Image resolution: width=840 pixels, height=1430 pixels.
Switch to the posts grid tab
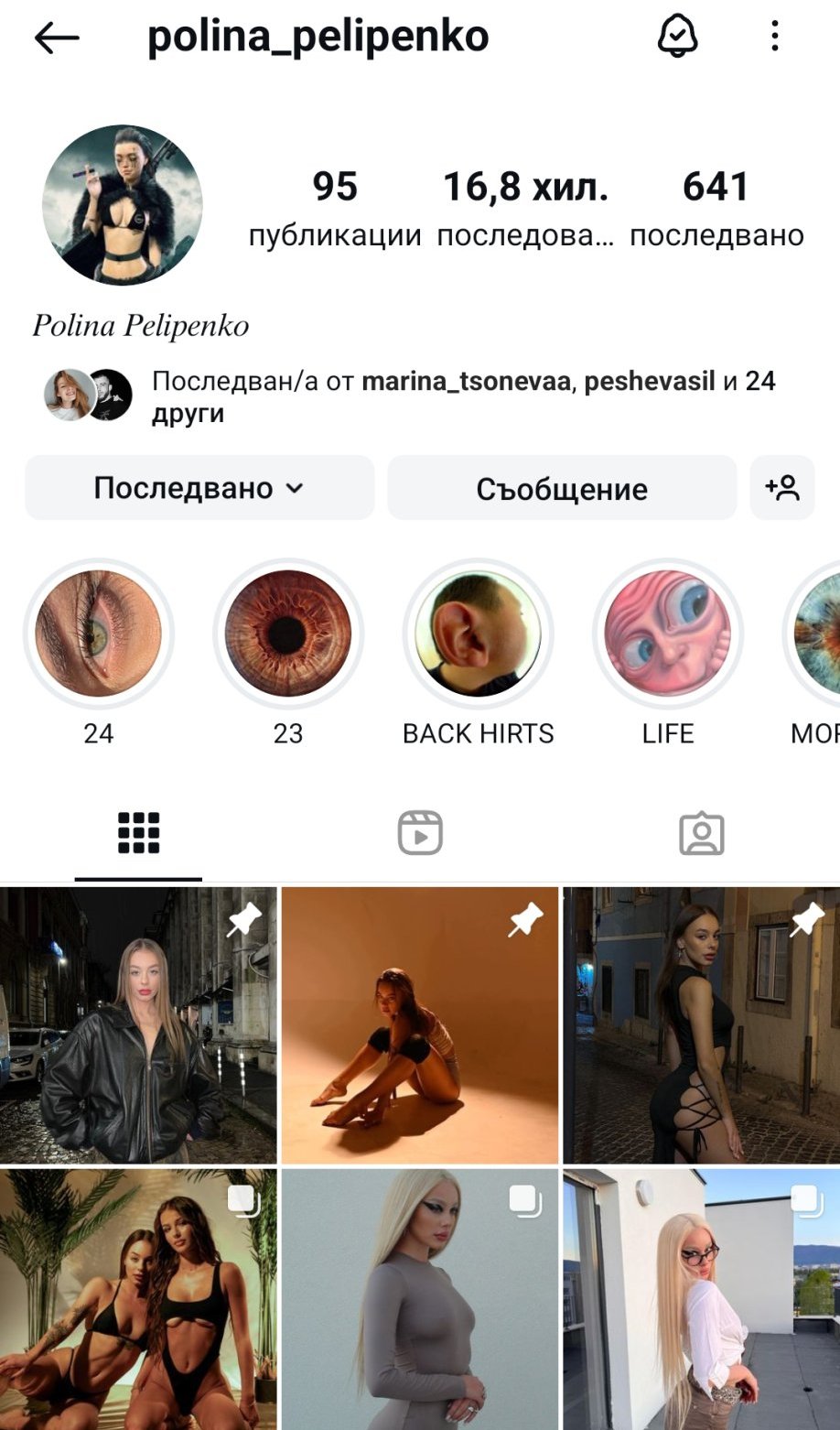[139, 833]
